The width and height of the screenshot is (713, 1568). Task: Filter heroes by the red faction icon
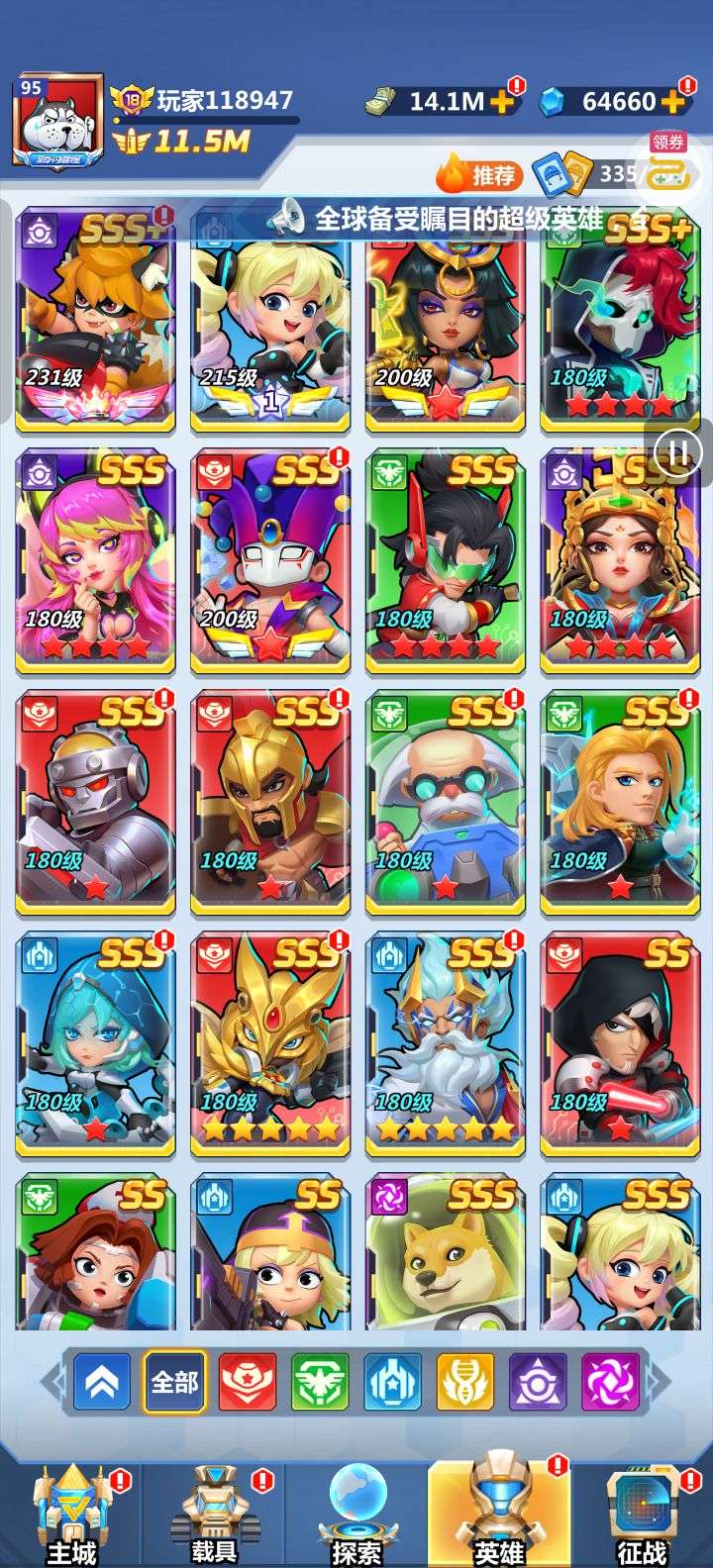[247, 1381]
